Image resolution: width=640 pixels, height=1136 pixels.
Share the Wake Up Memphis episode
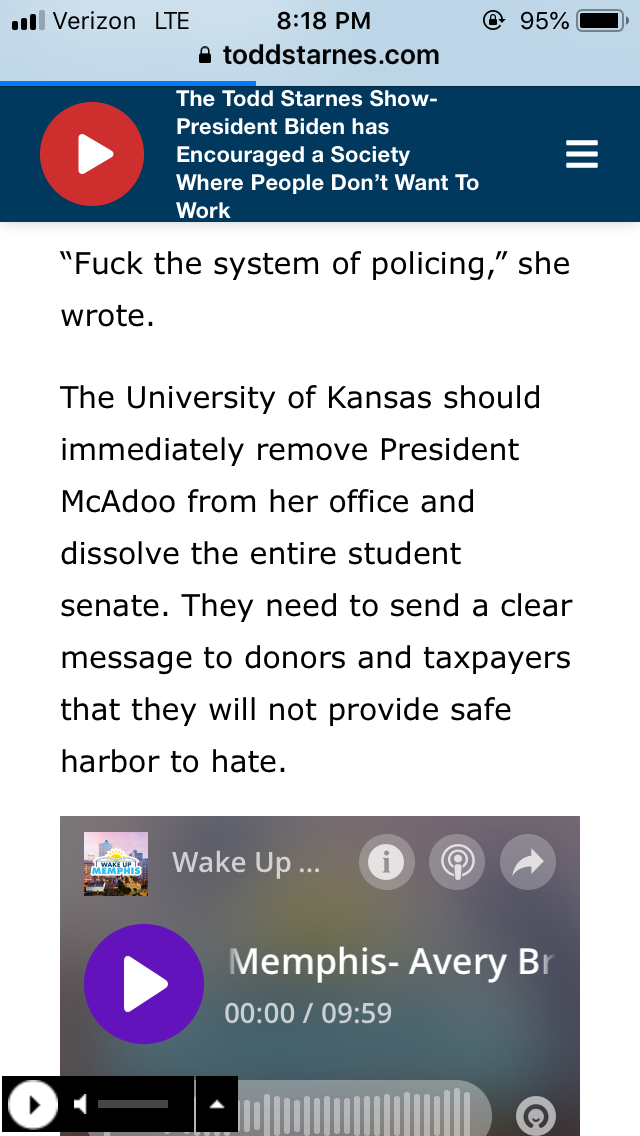[x=528, y=862]
